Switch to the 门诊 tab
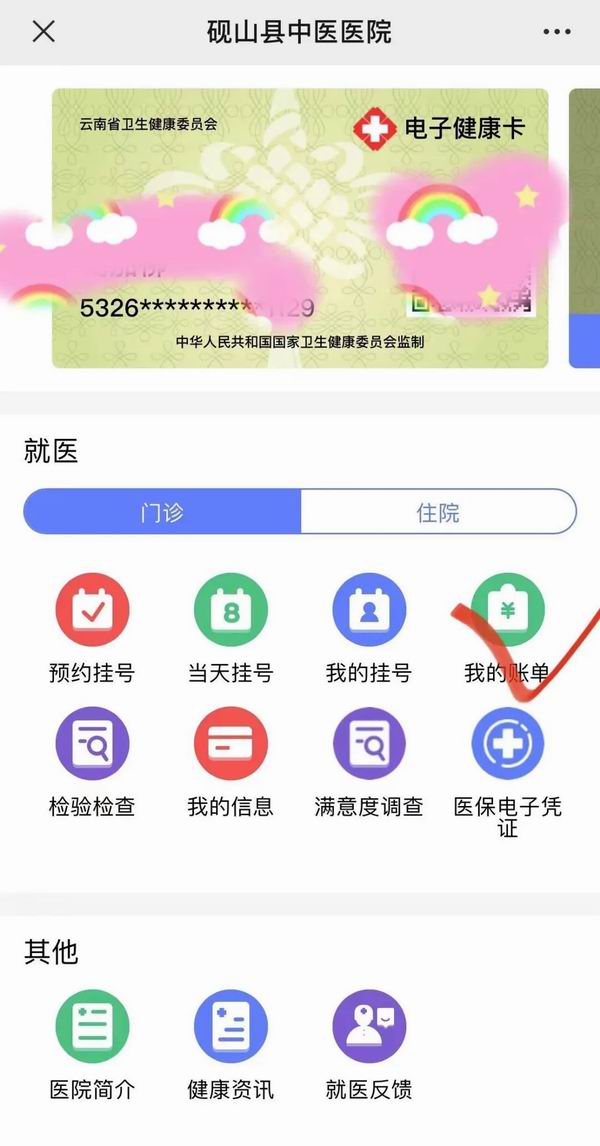The width and height of the screenshot is (600, 1146). click(162, 513)
